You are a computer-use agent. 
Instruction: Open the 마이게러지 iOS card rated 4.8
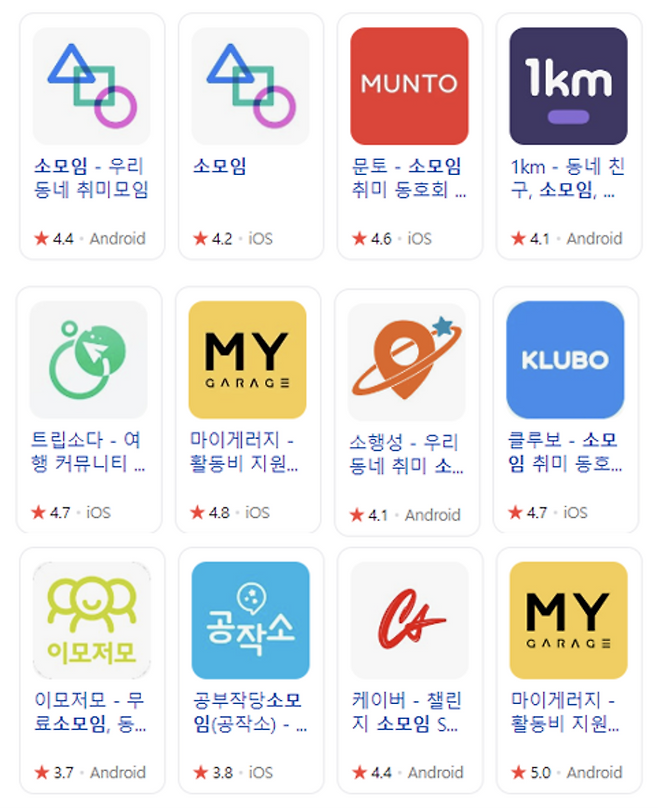[x=247, y=410]
